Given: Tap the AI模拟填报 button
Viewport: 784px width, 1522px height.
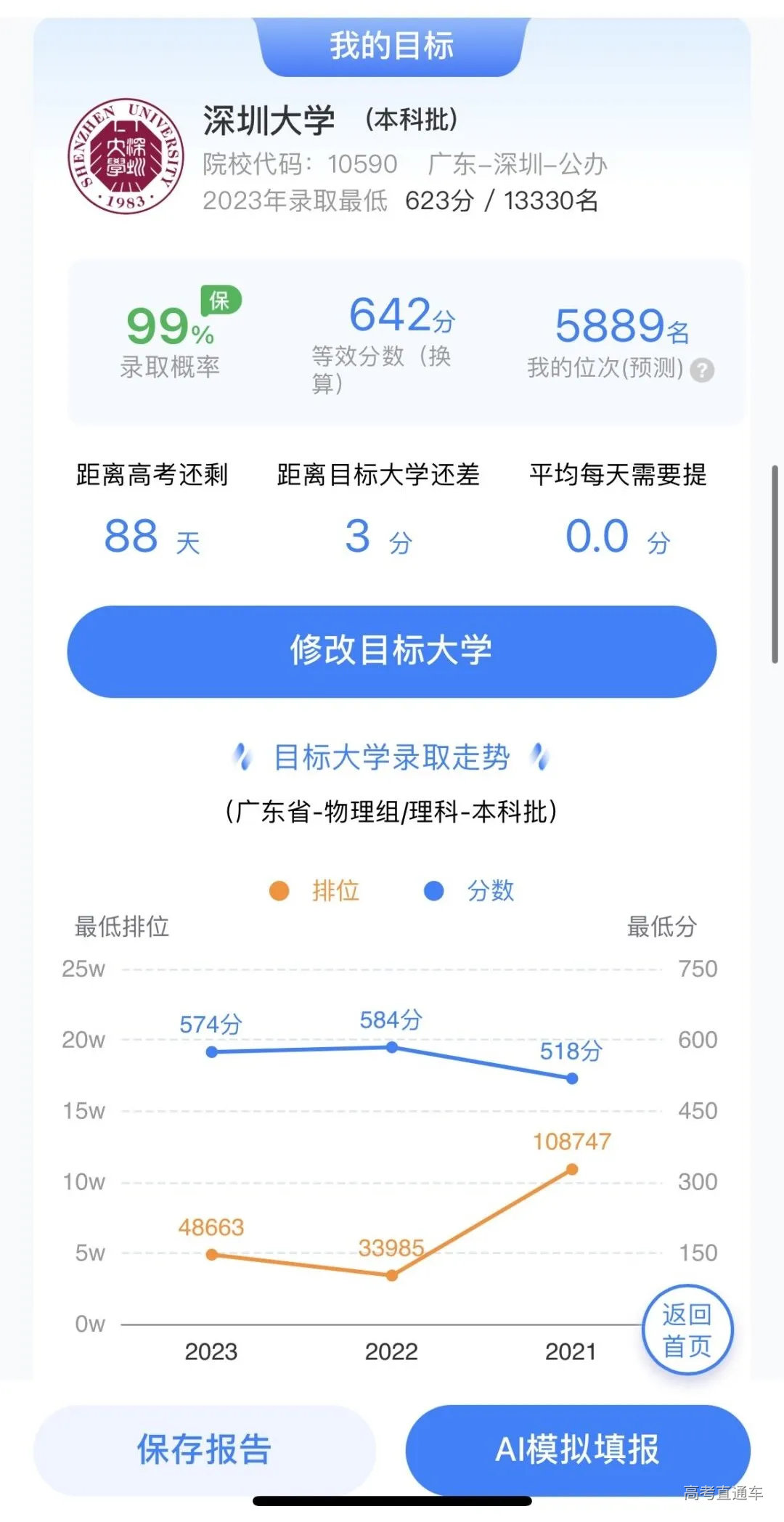Looking at the screenshot, I should tap(578, 1451).
